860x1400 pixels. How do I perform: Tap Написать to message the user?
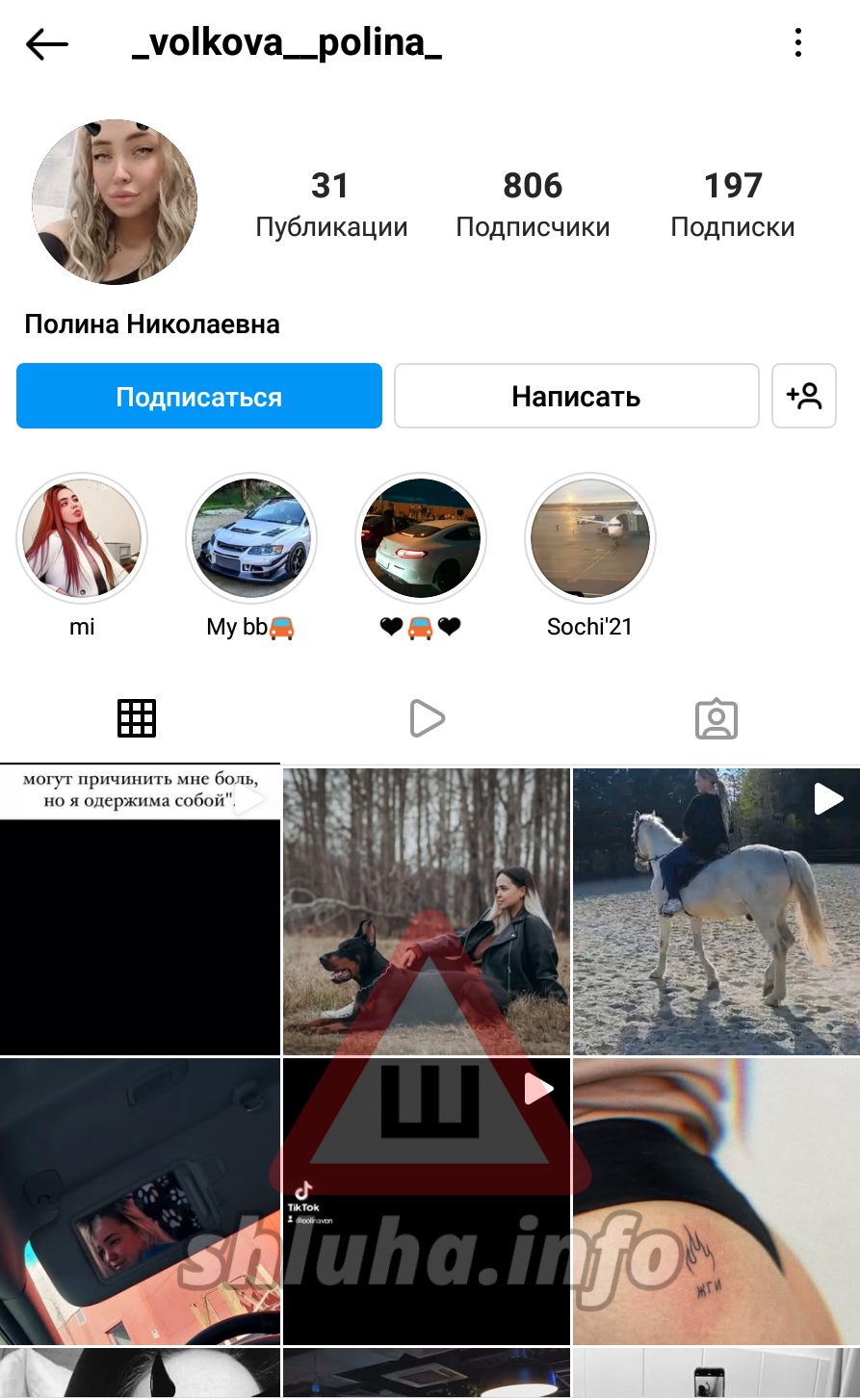576,396
